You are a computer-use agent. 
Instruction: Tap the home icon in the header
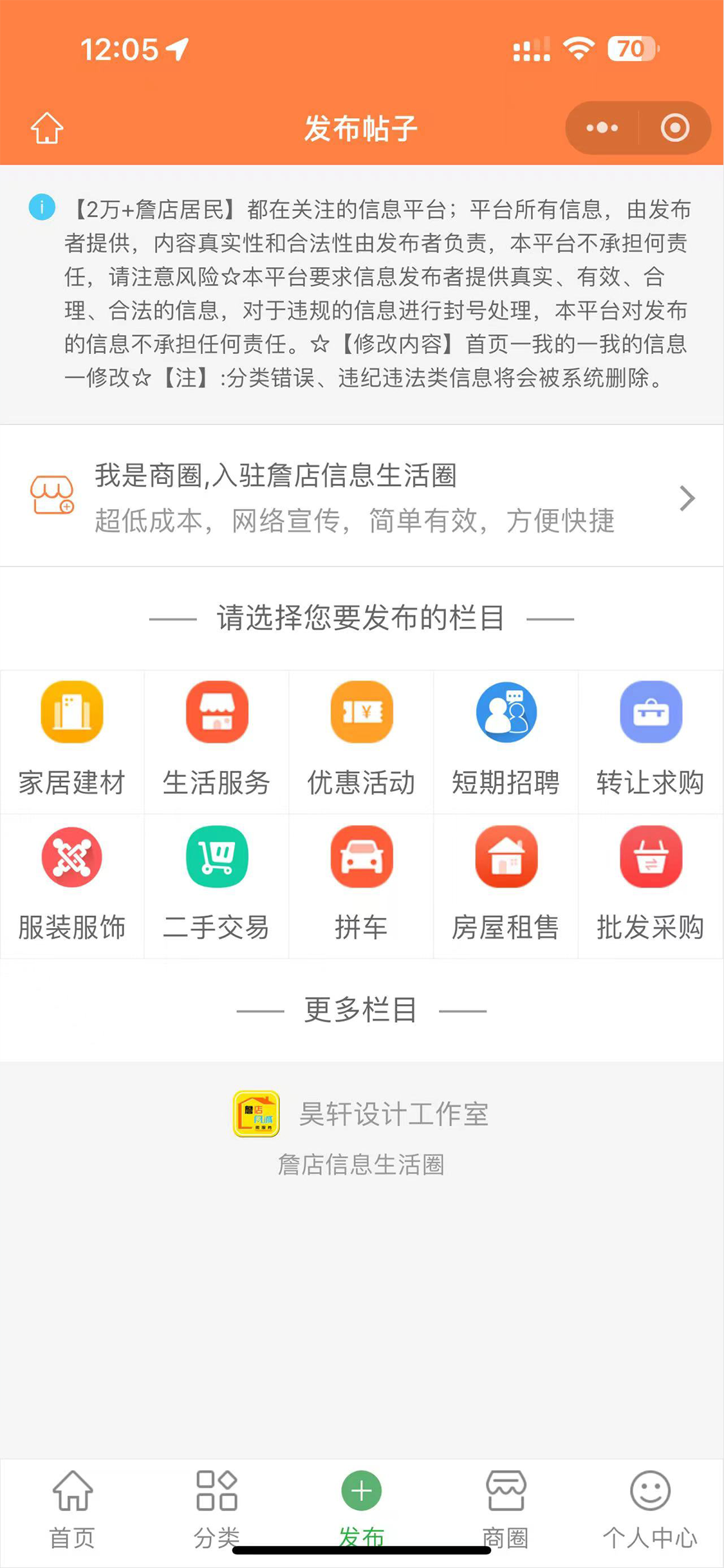click(47, 127)
